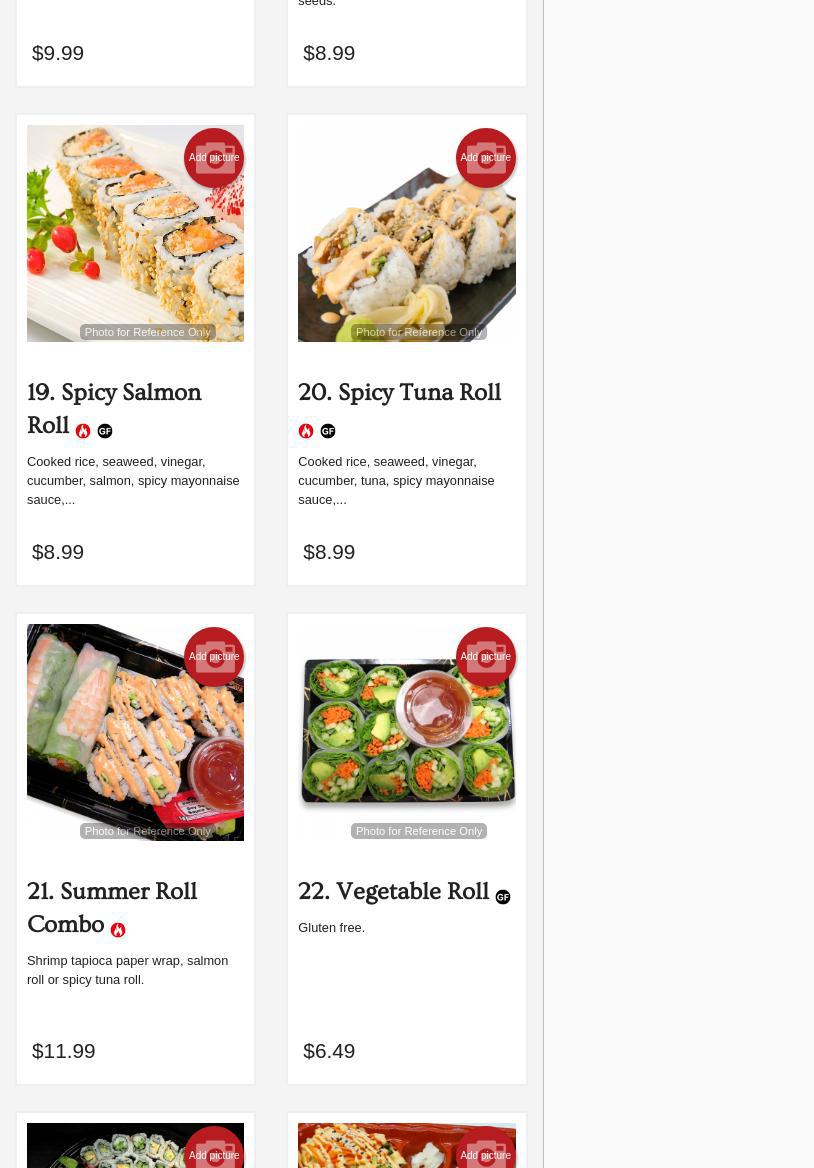
Task: Open the 20. Spicy Tuna Roll item
Action: coord(399,393)
